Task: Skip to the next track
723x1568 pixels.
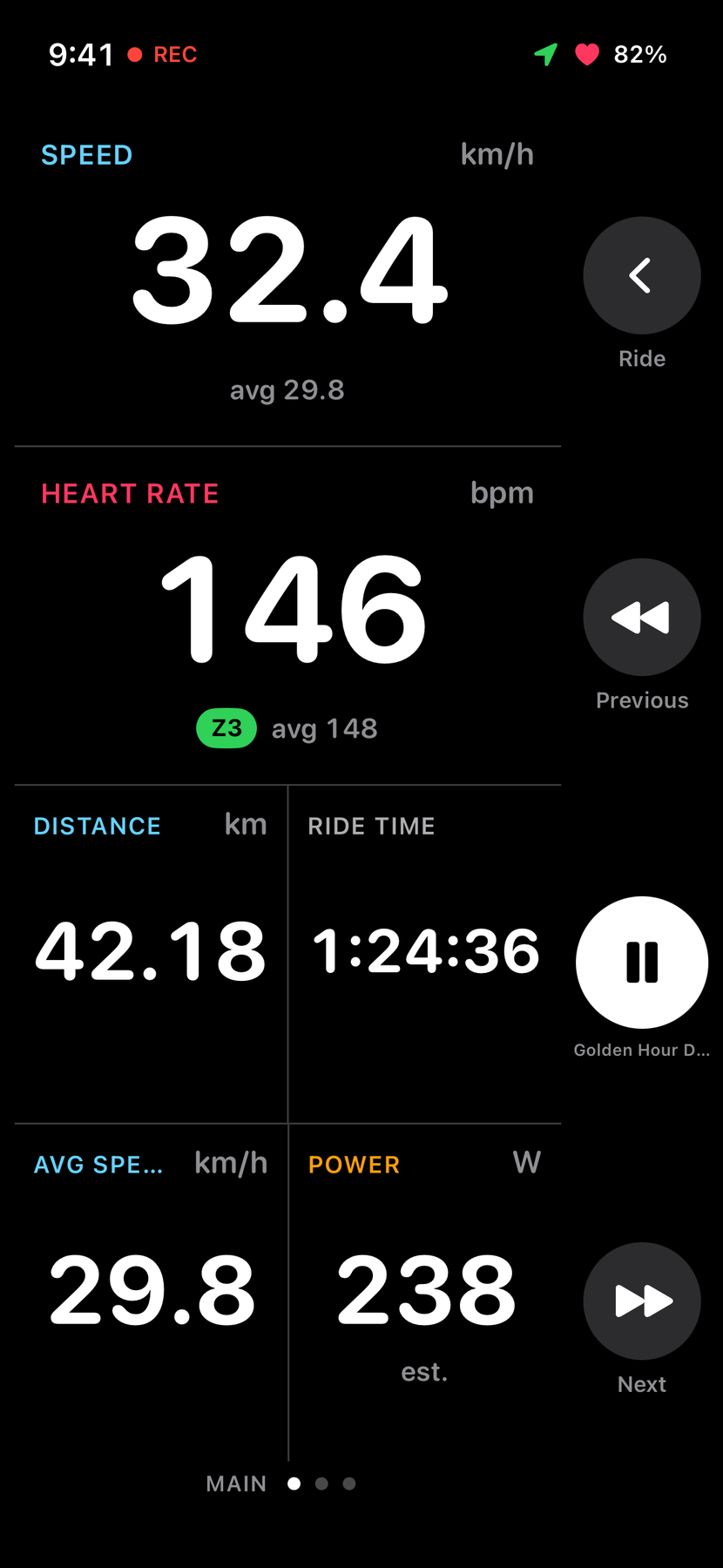Action: pyautogui.click(x=642, y=1301)
